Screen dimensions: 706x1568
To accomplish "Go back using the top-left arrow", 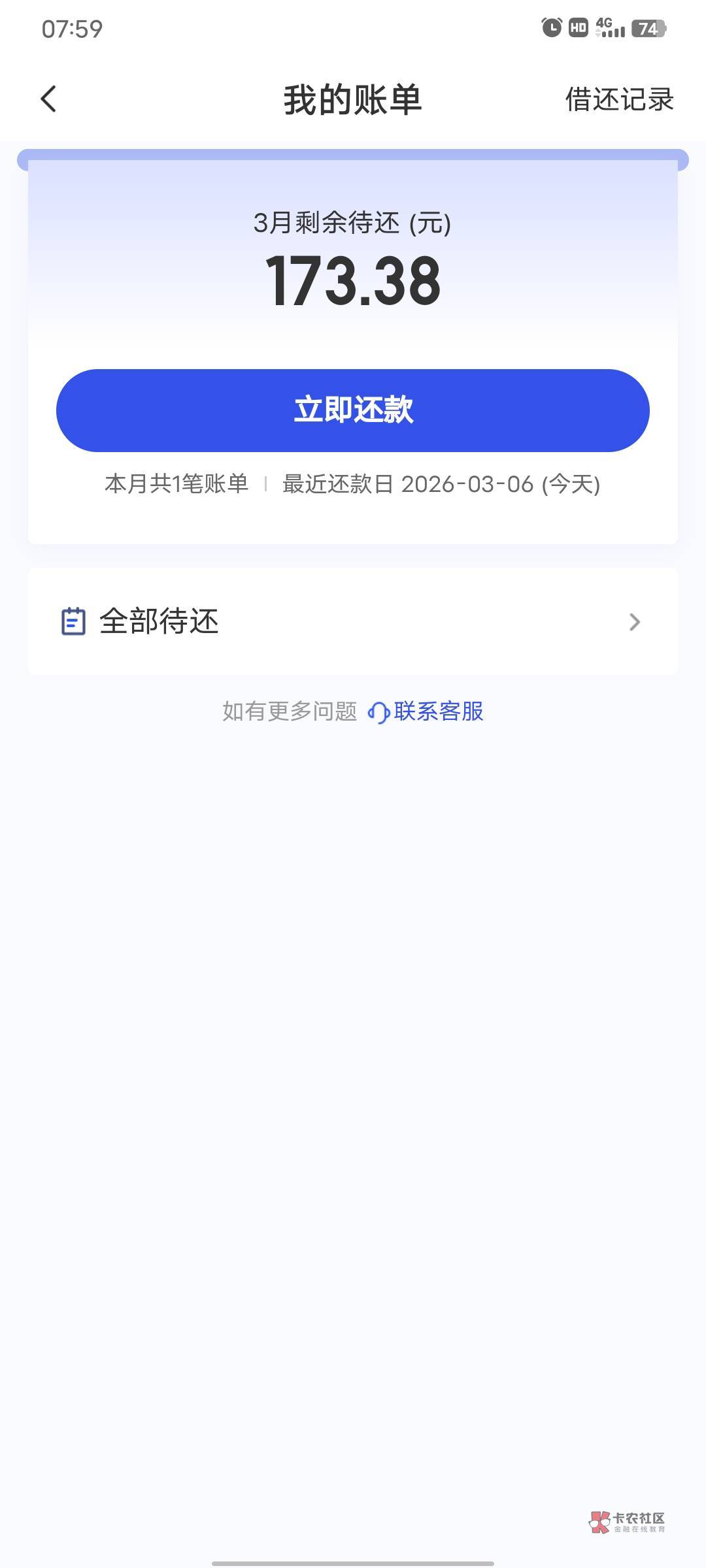I will pyautogui.click(x=48, y=99).
